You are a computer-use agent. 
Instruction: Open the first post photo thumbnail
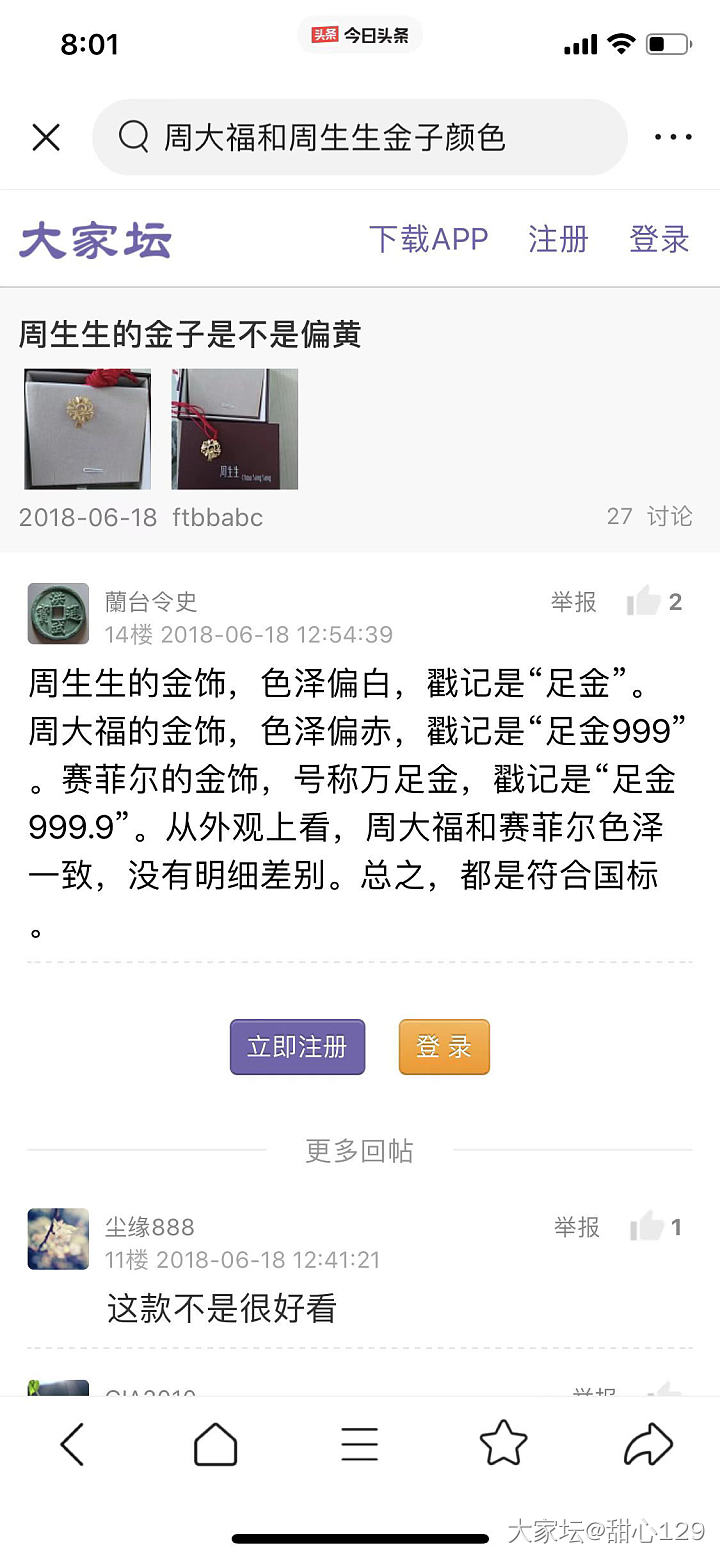coord(87,429)
